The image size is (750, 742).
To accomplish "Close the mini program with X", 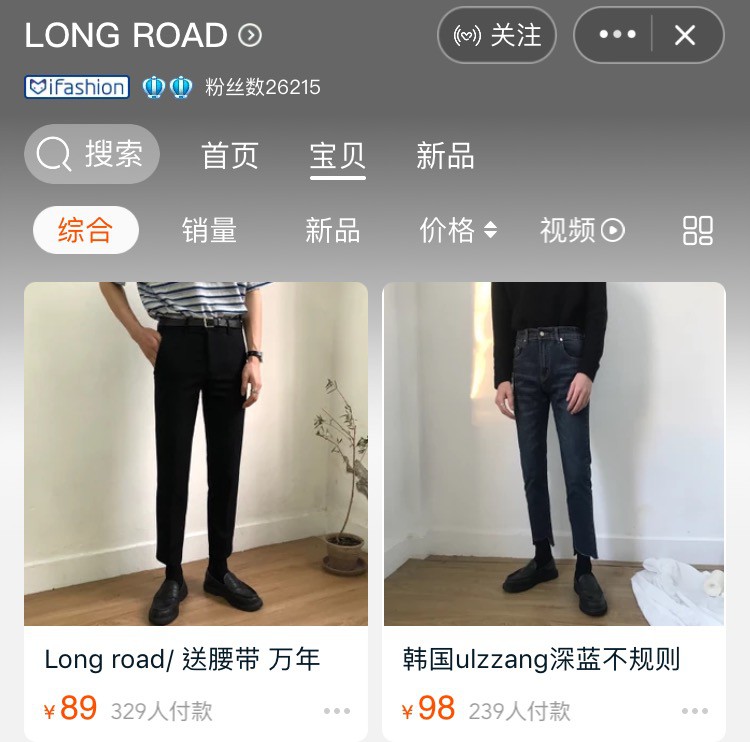I will coord(685,36).
